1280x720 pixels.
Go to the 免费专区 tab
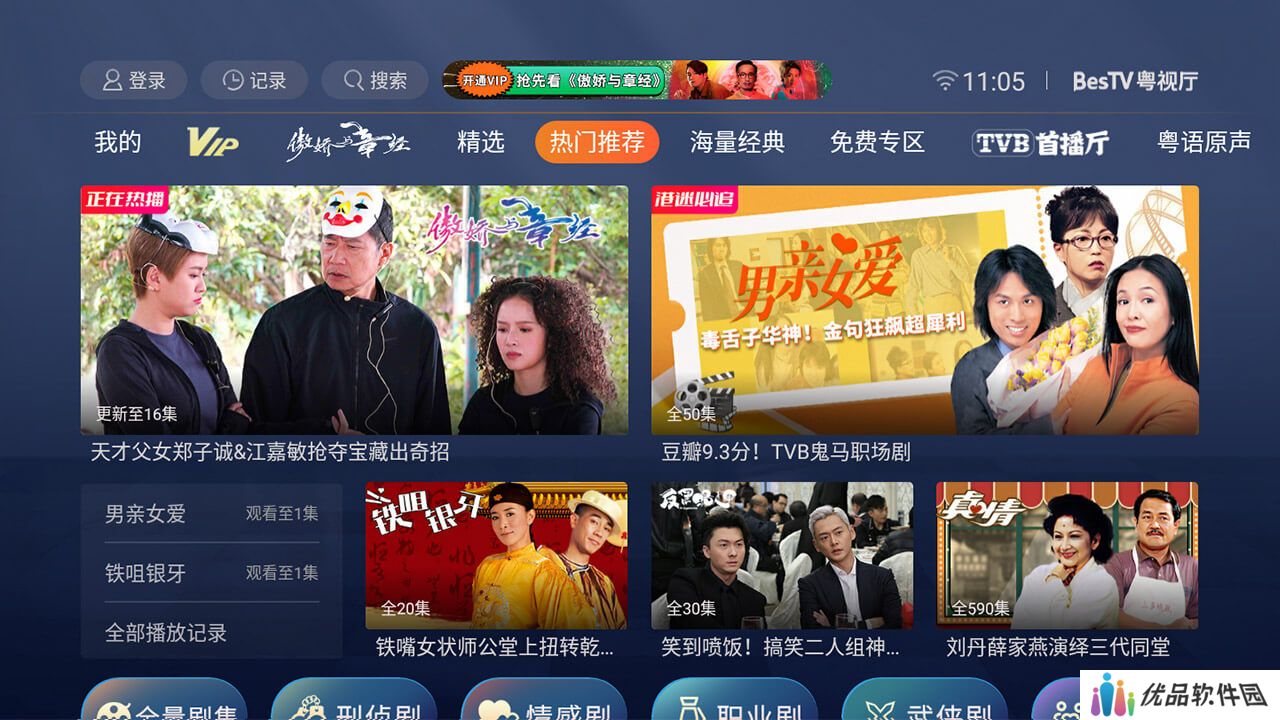pos(877,142)
